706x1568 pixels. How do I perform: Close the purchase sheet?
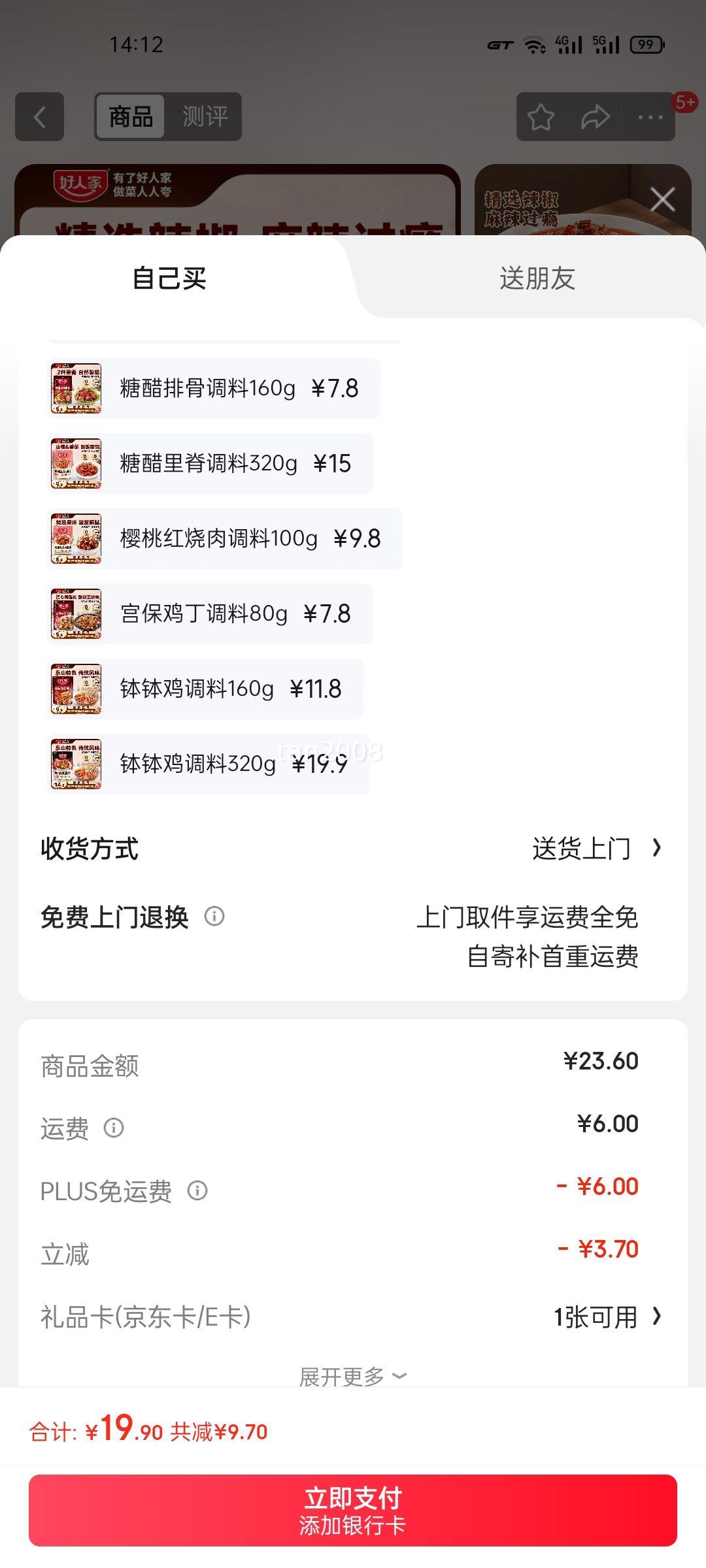pos(662,200)
